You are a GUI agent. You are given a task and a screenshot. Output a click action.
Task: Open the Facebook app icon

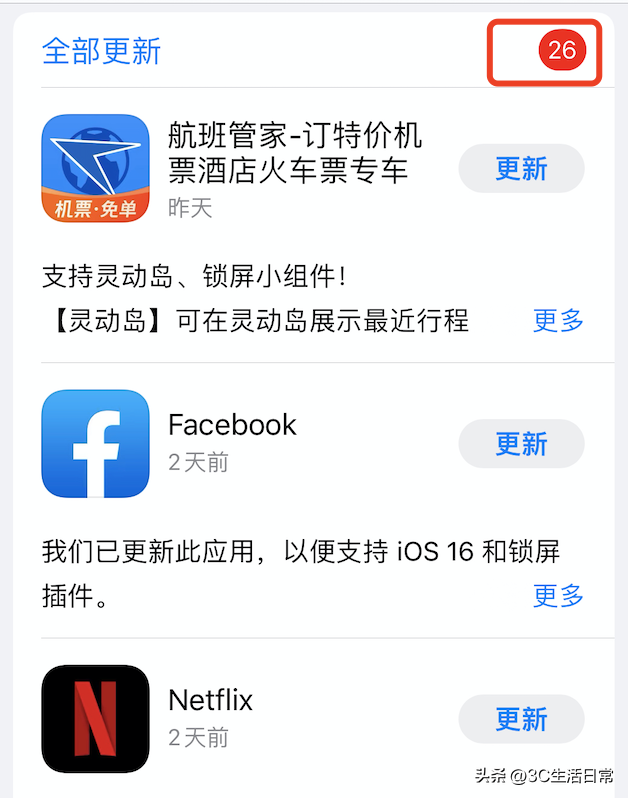click(x=95, y=443)
